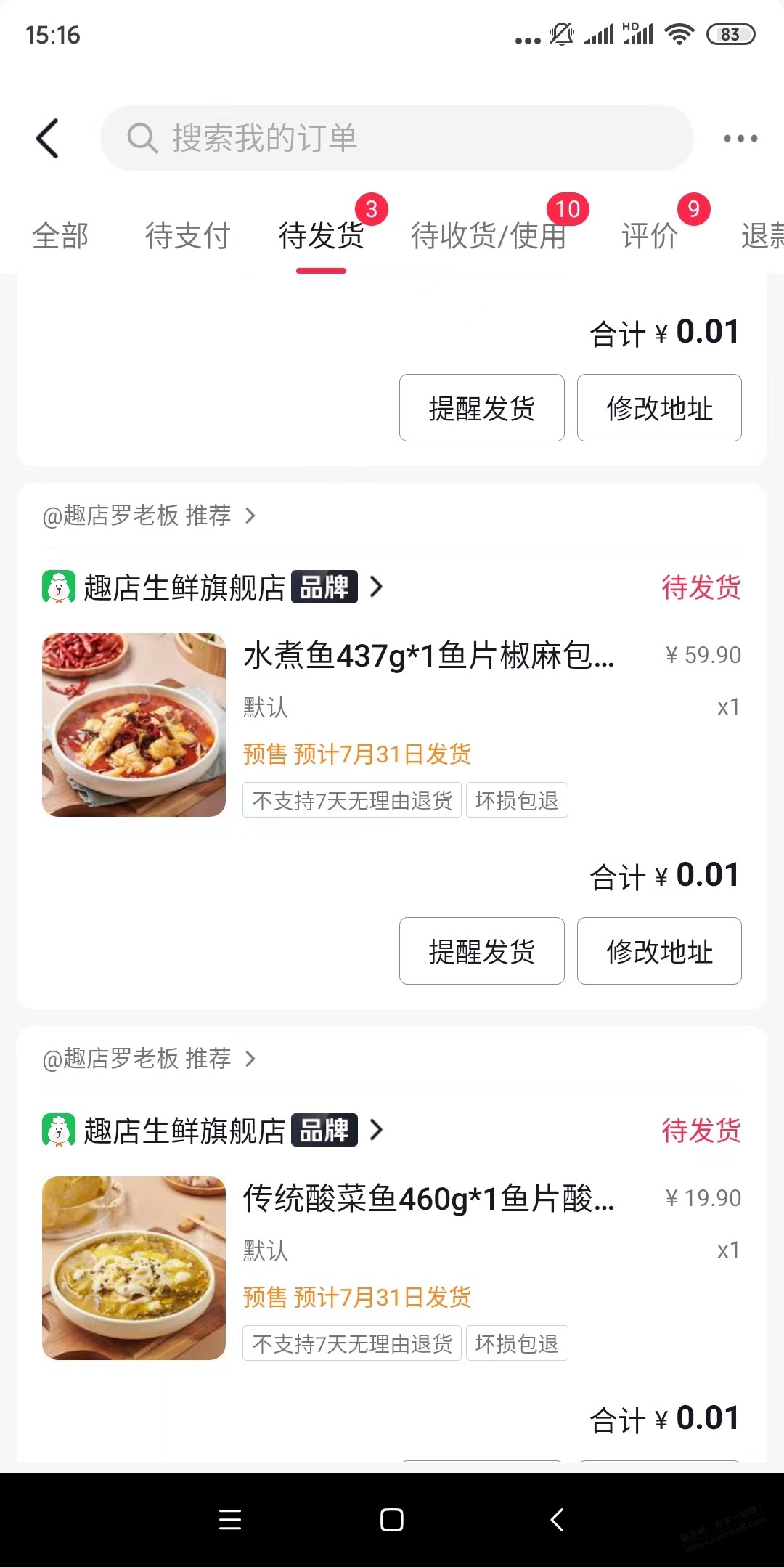Switch to the 待支付 tab
784x1567 pixels.
tap(187, 236)
